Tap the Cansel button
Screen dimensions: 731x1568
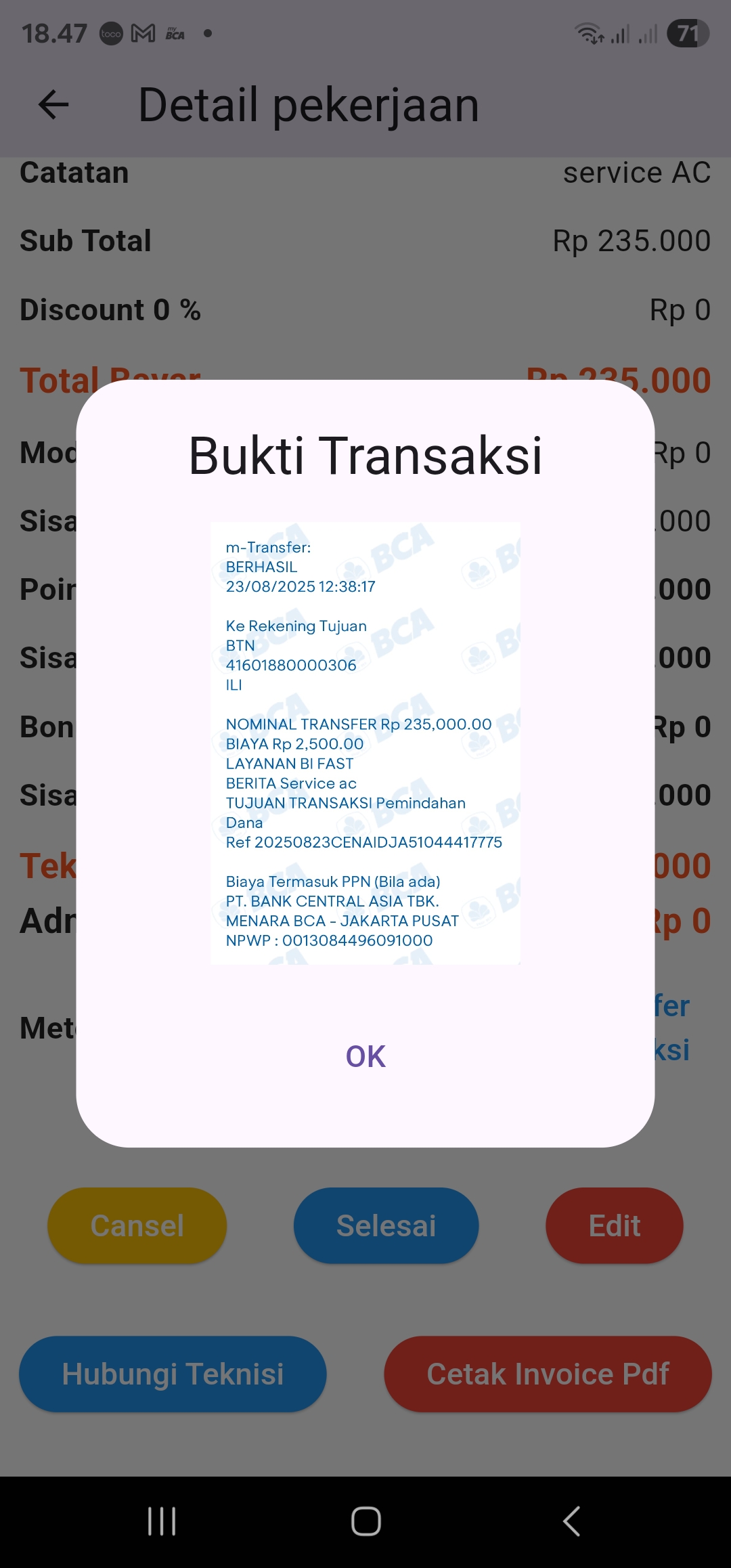(137, 1225)
